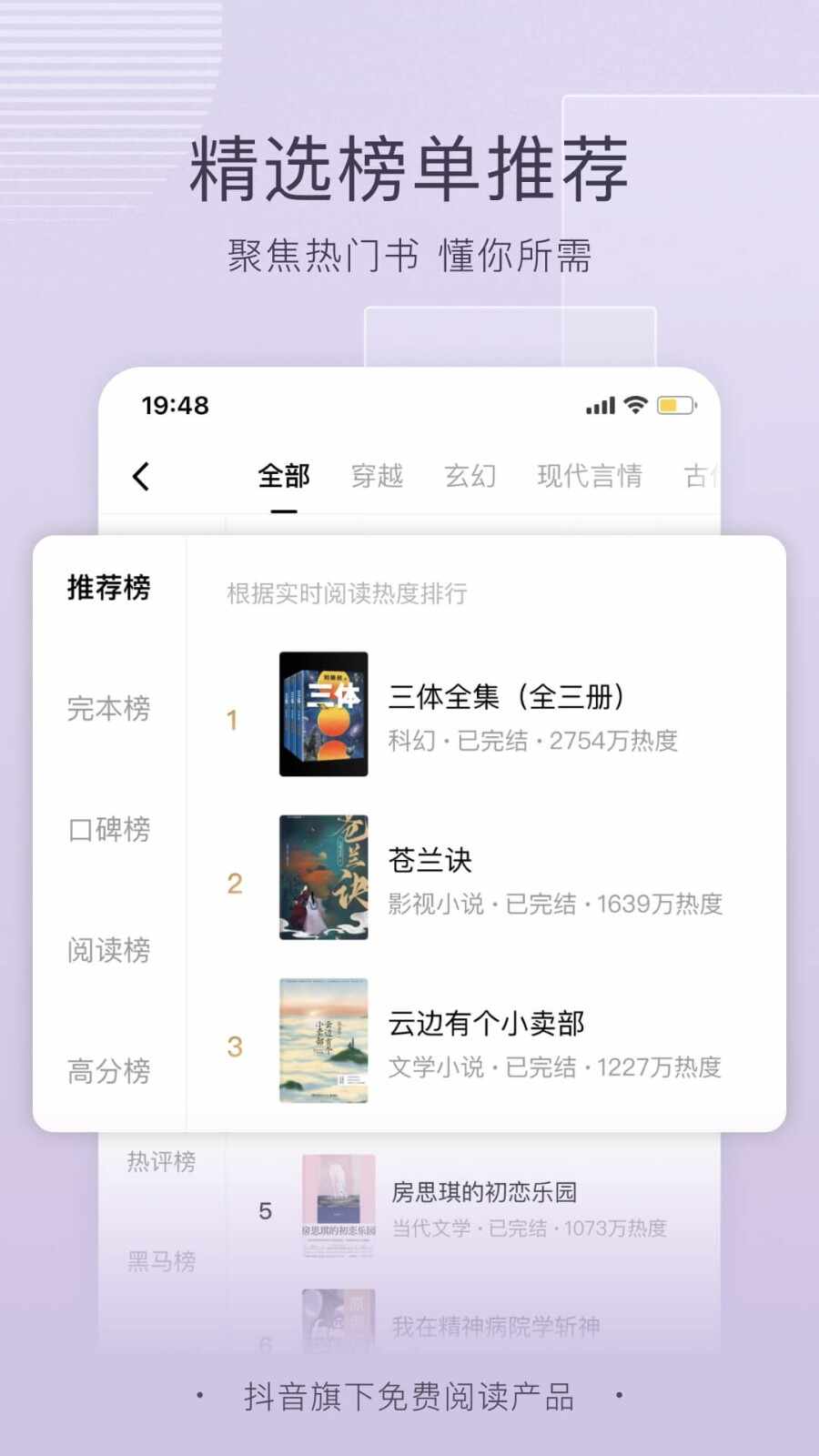This screenshot has width=819, height=1456.
Task: Click the Wi-Fi icon in status bar
Action: click(x=634, y=403)
